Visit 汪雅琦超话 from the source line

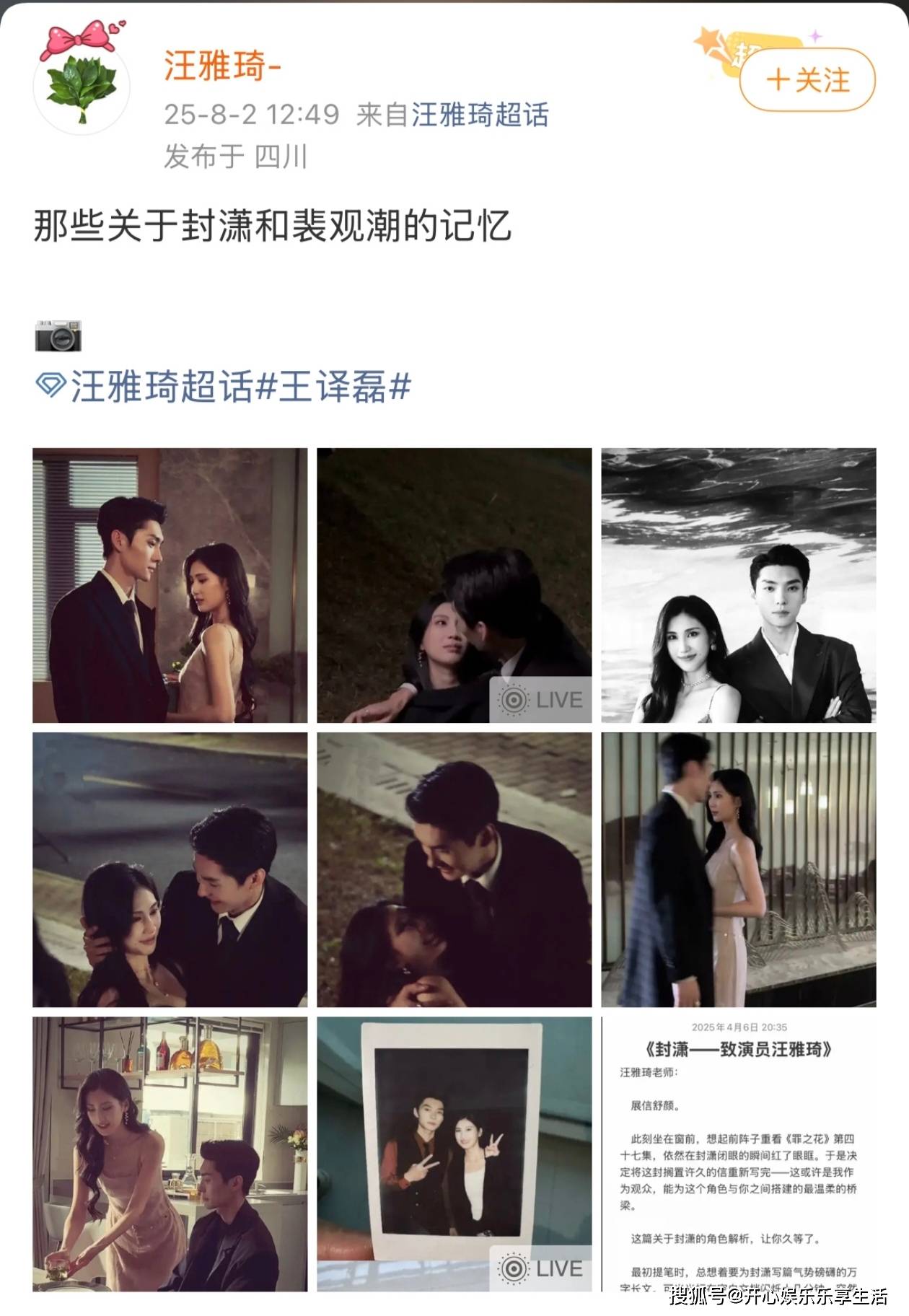tap(480, 115)
